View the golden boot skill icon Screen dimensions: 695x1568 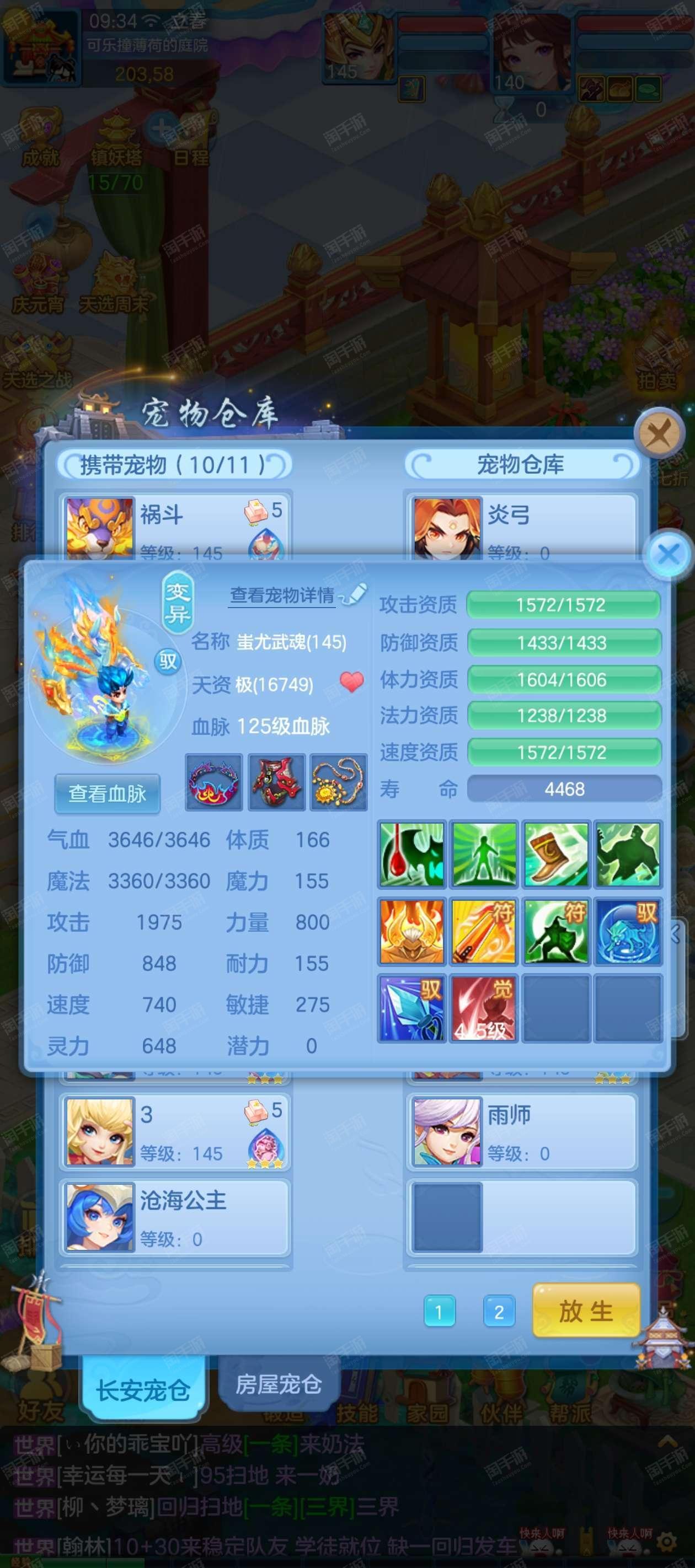(555, 854)
